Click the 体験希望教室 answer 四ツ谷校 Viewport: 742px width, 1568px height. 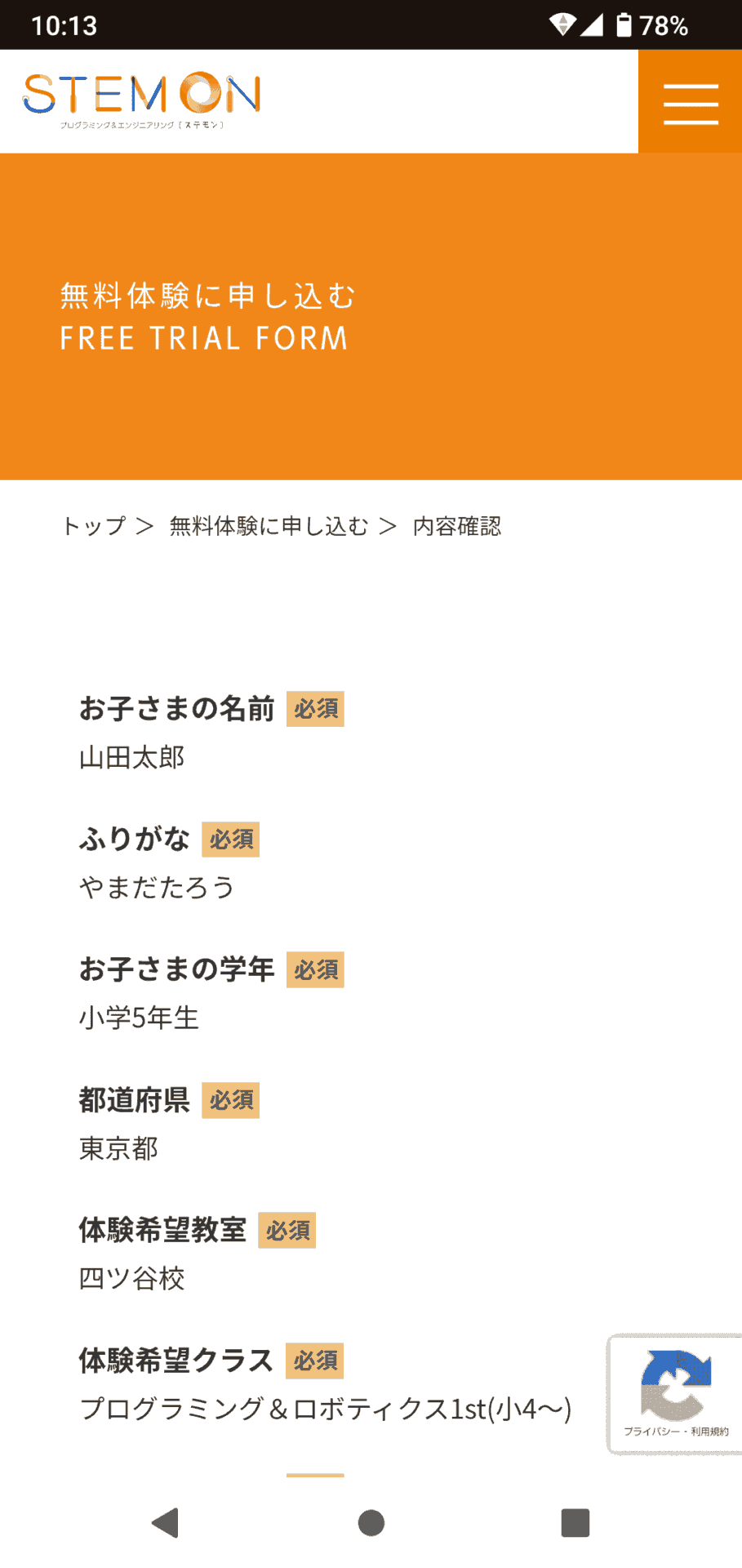click(x=132, y=1280)
